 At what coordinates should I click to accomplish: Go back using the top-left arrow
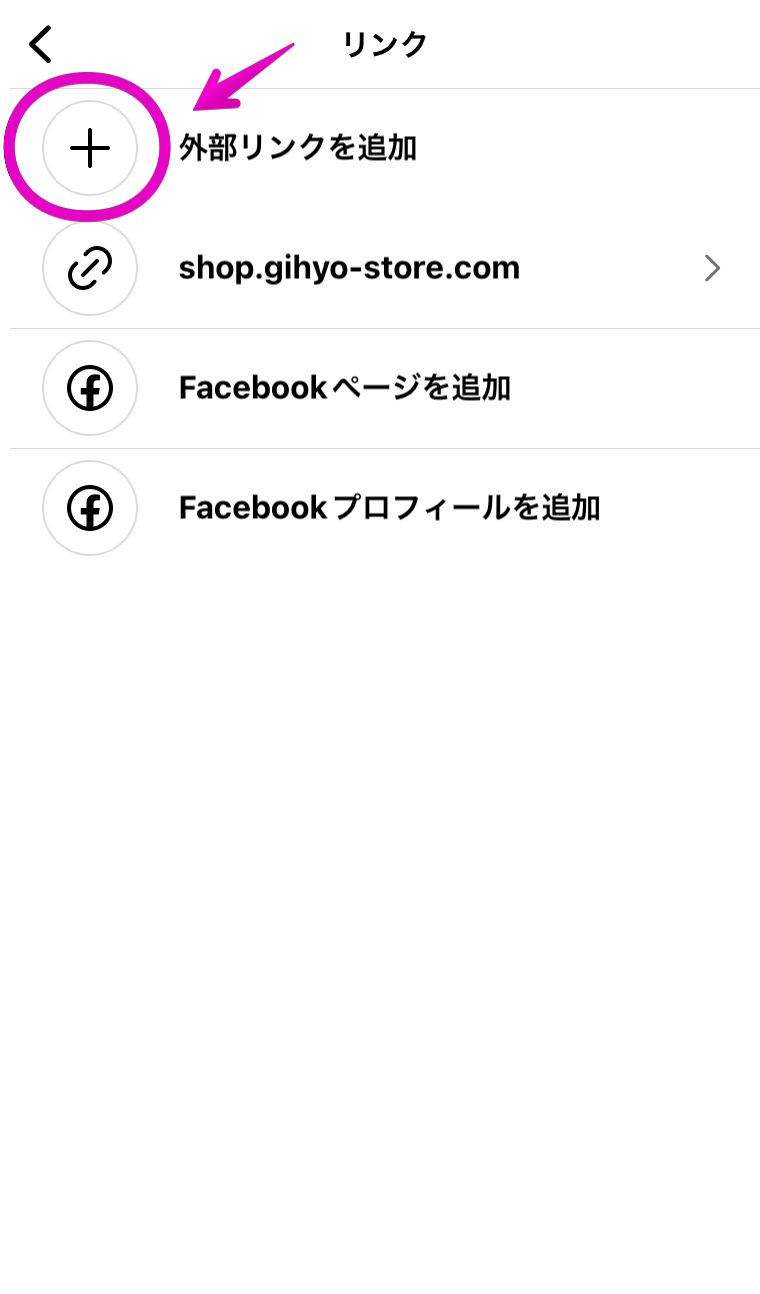(x=40, y=44)
